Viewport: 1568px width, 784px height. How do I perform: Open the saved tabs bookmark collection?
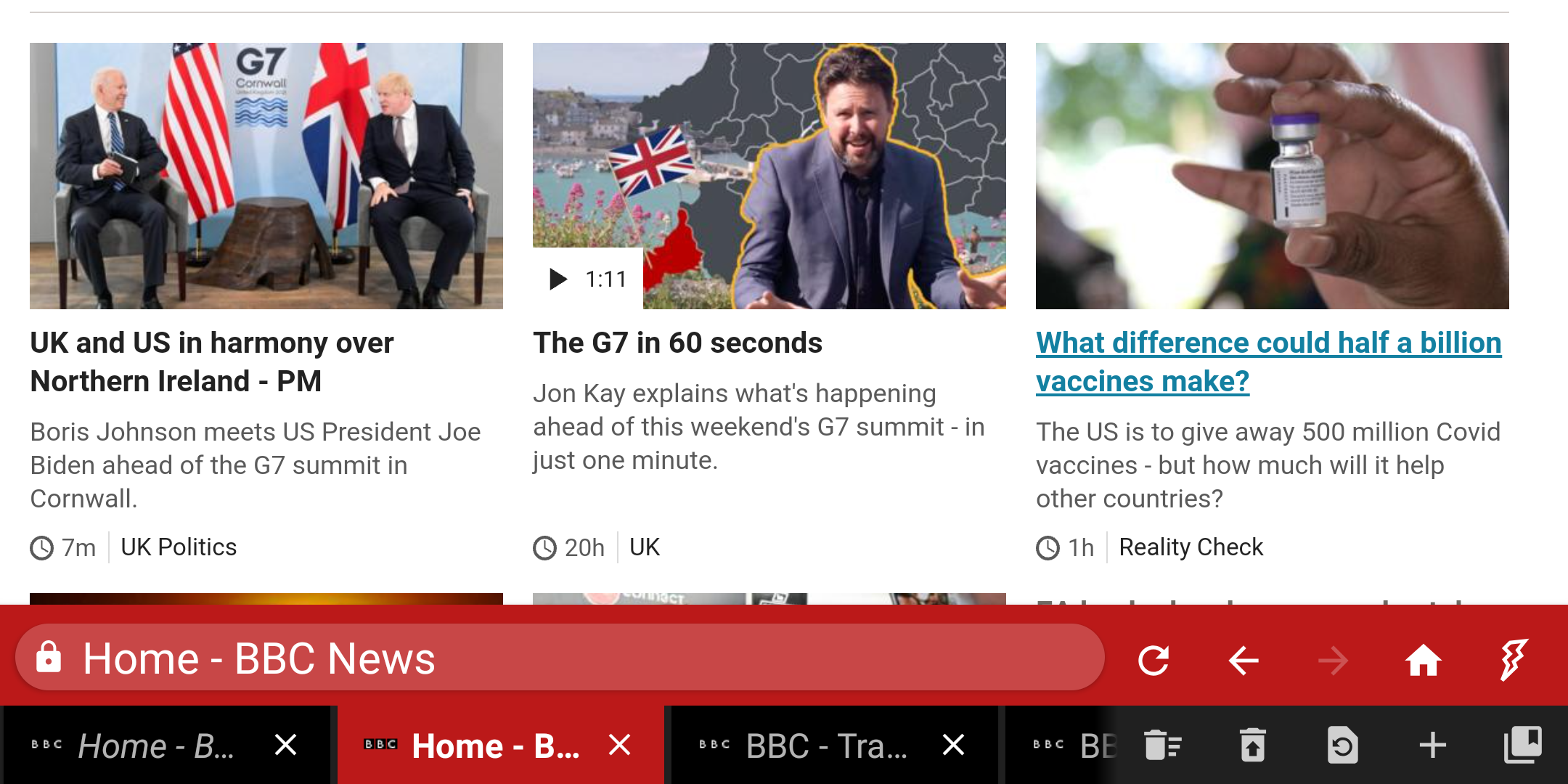tap(1522, 746)
